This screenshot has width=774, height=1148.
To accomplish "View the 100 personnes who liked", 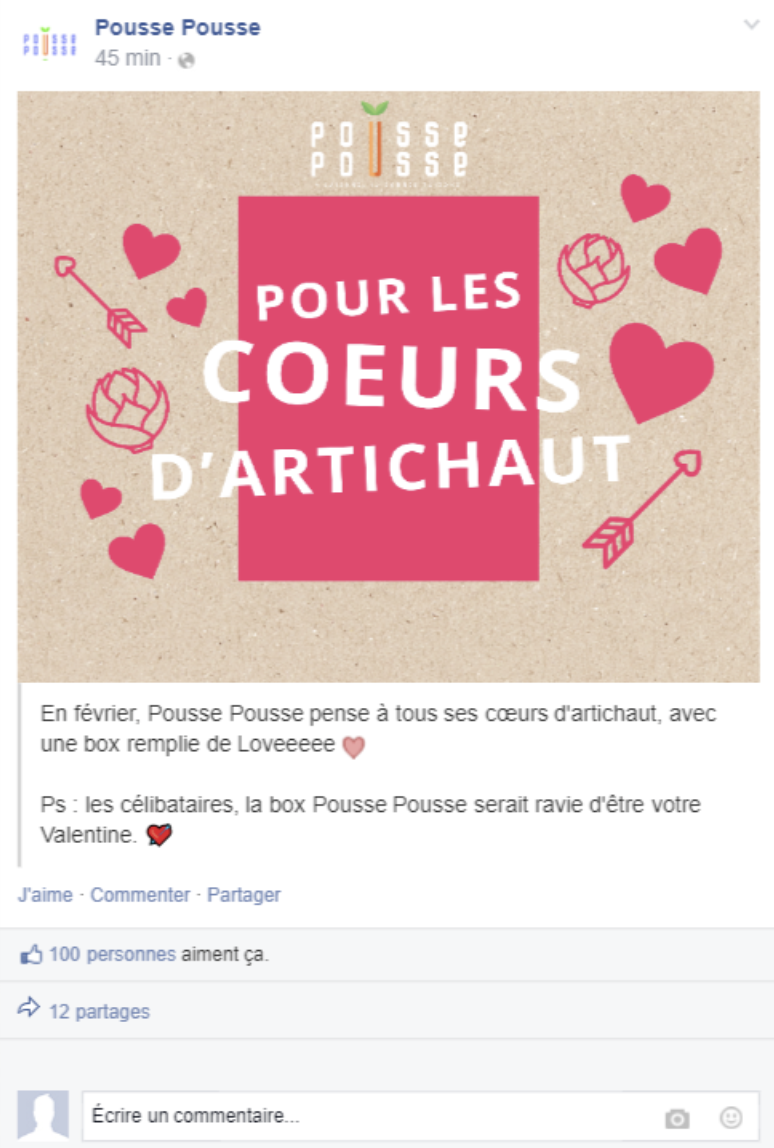I will coord(112,955).
